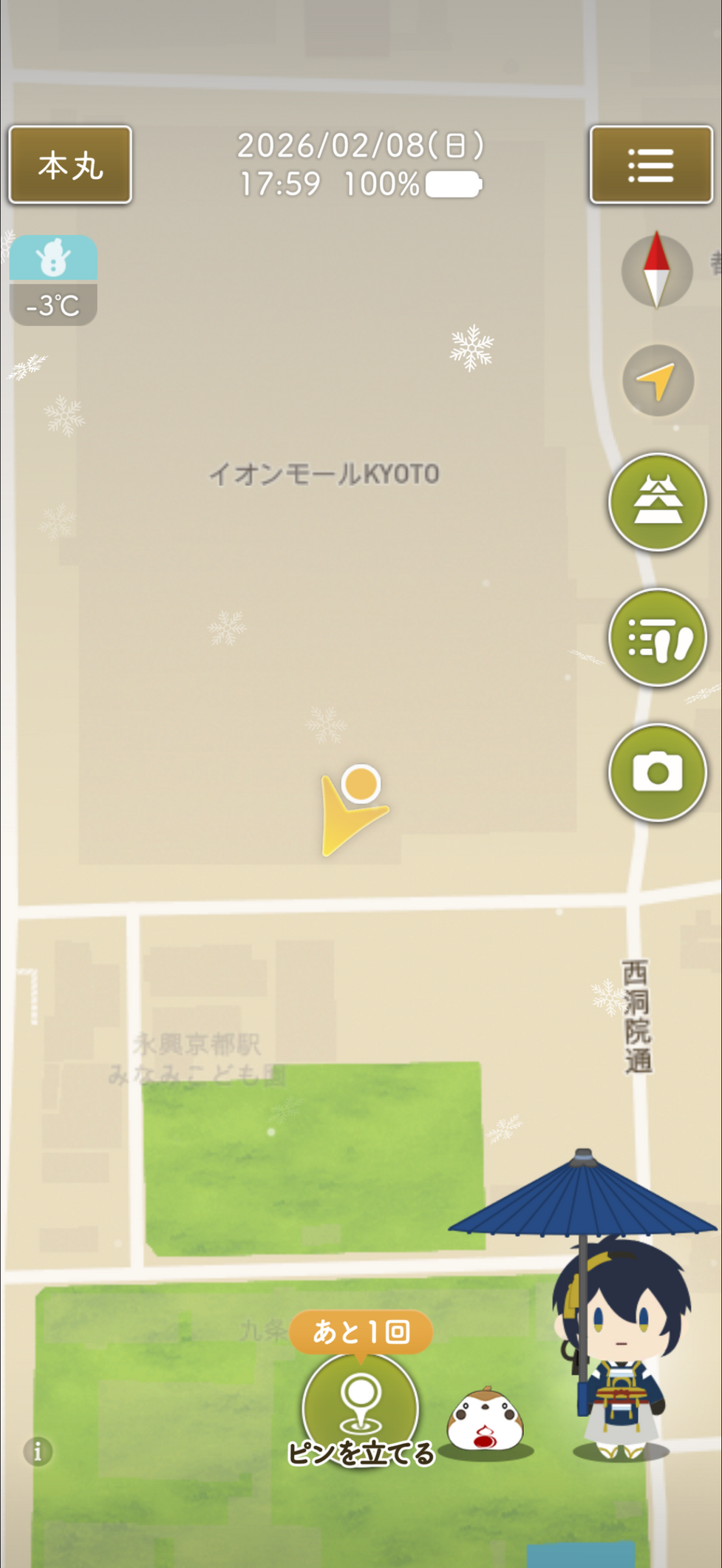Center map on current location arrow
The image size is (722, 1568).
[x=657, y=381]
